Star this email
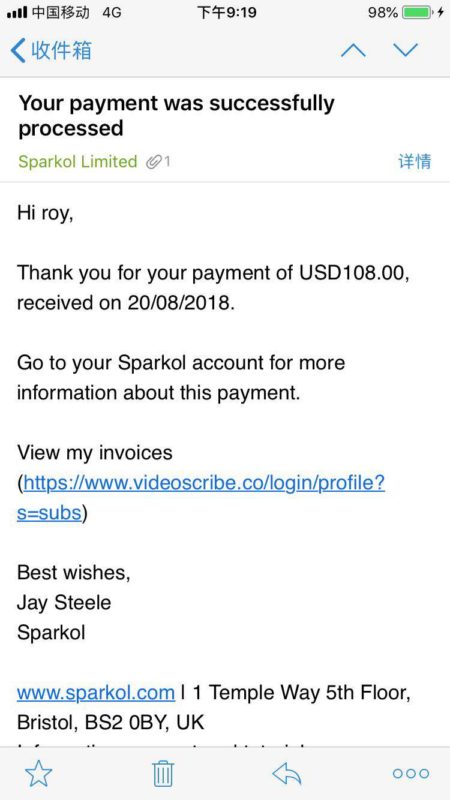Image resolution: width=450 pixels, height=800 pixels. tap(39, 773)
